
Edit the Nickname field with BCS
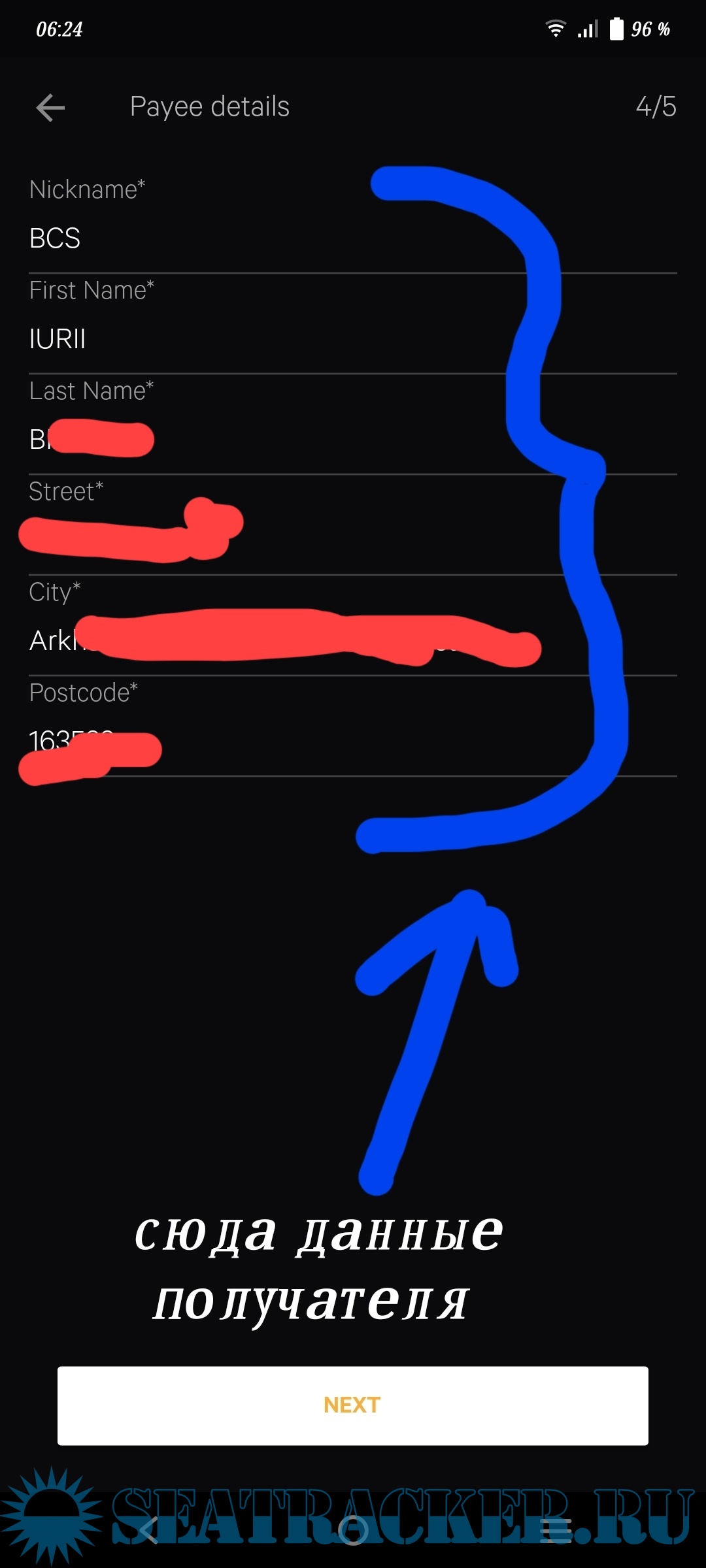tap(261, 238)
